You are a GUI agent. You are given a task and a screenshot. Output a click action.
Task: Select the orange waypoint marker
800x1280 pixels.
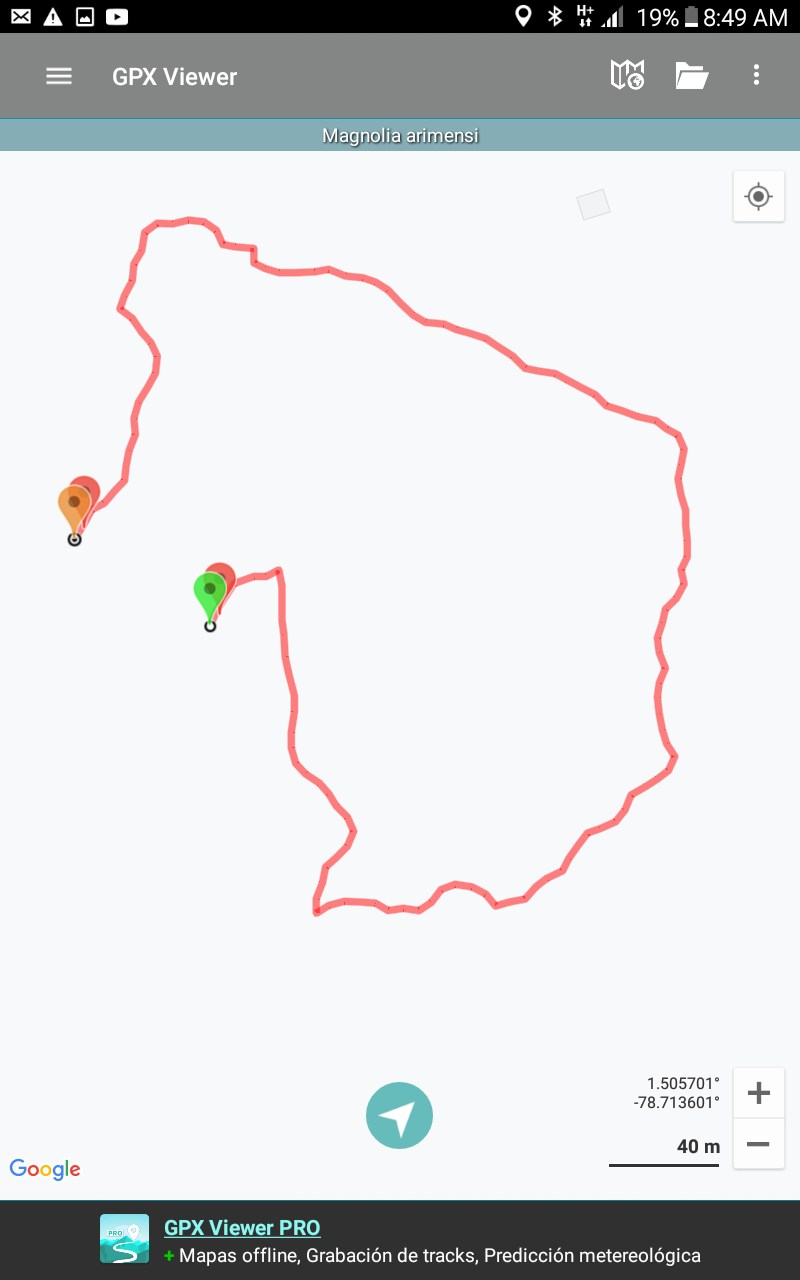73,507
